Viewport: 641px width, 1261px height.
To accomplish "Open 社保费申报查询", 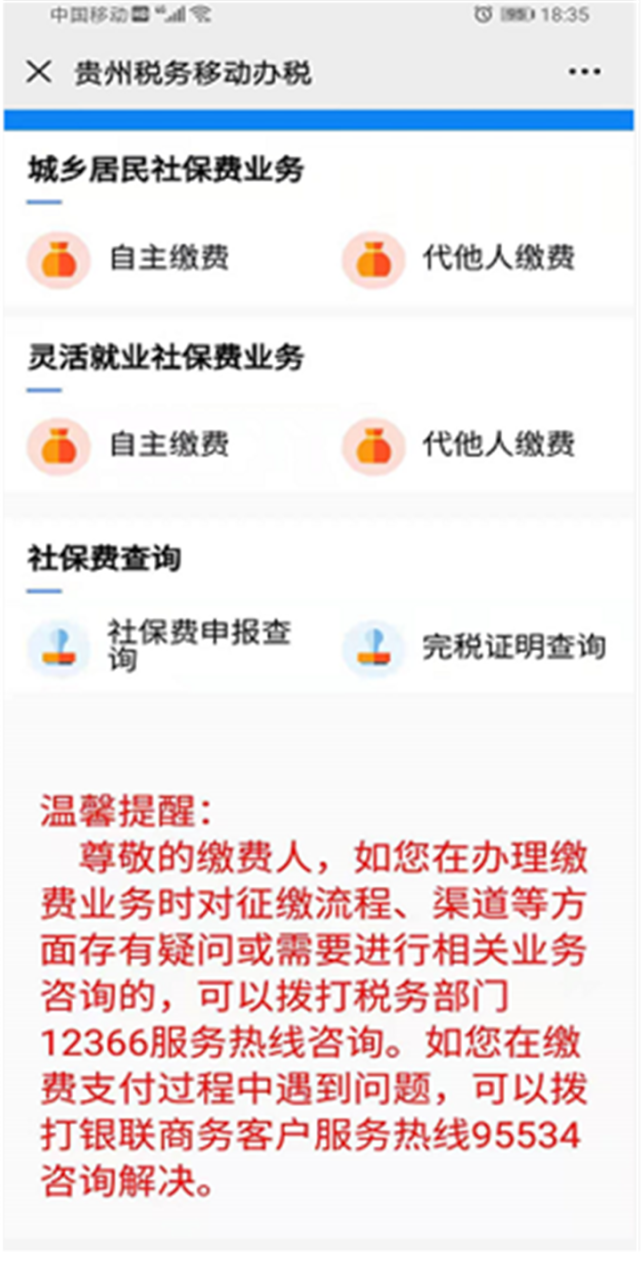I will point(160,646).
